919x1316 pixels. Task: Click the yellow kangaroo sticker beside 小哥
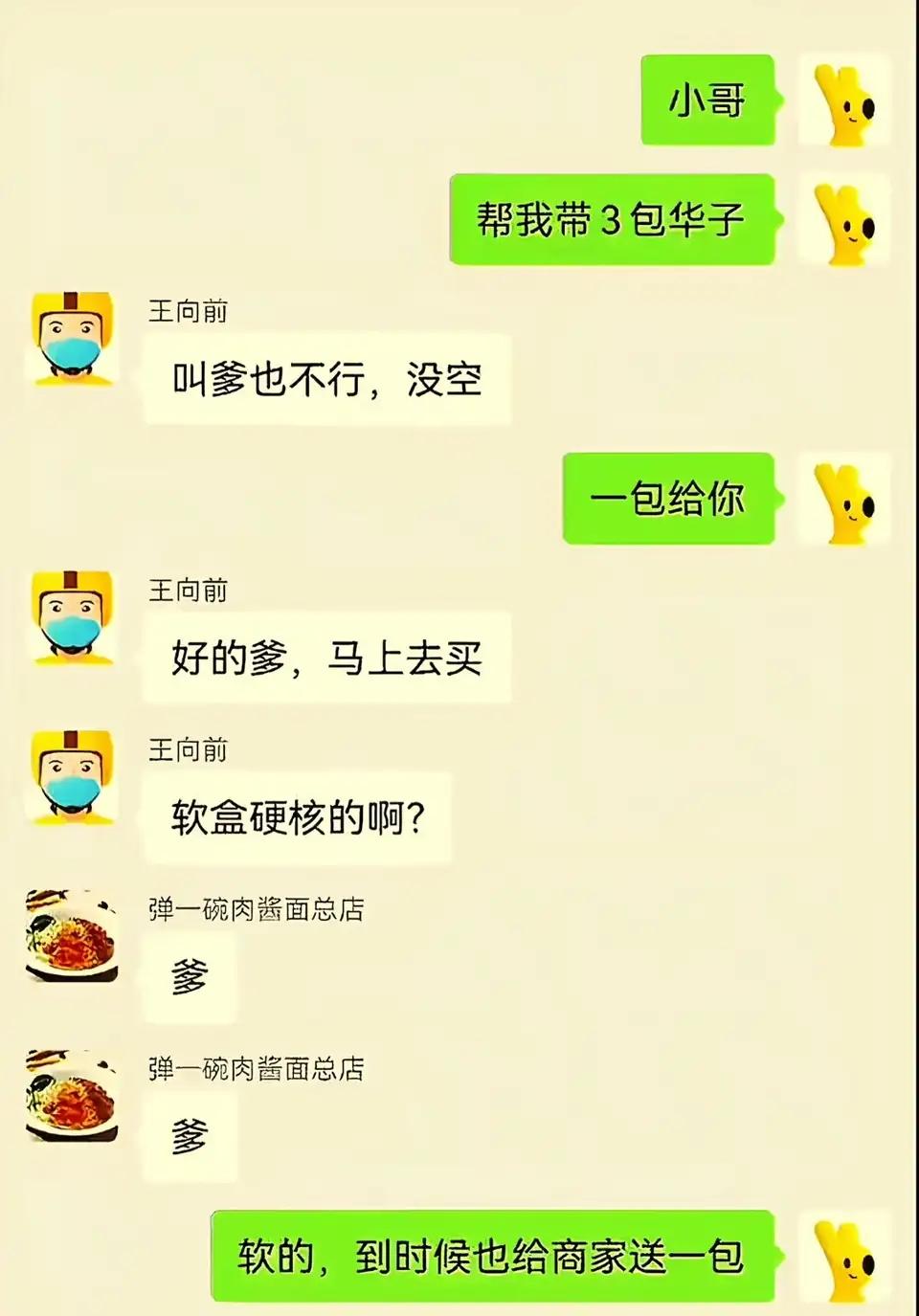tap(842, 105)
